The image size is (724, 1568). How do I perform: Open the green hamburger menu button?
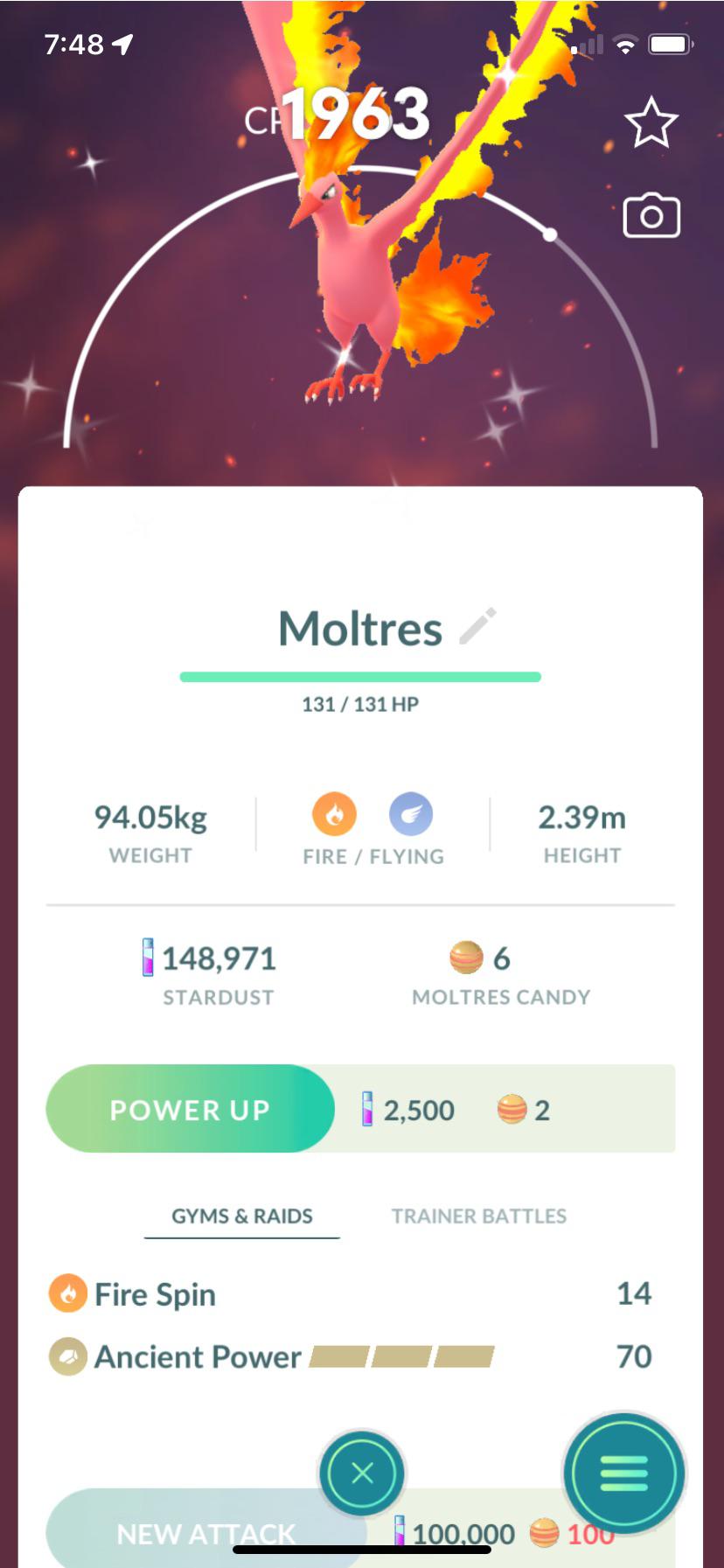pyautogui.click(x=623, y=1474)
